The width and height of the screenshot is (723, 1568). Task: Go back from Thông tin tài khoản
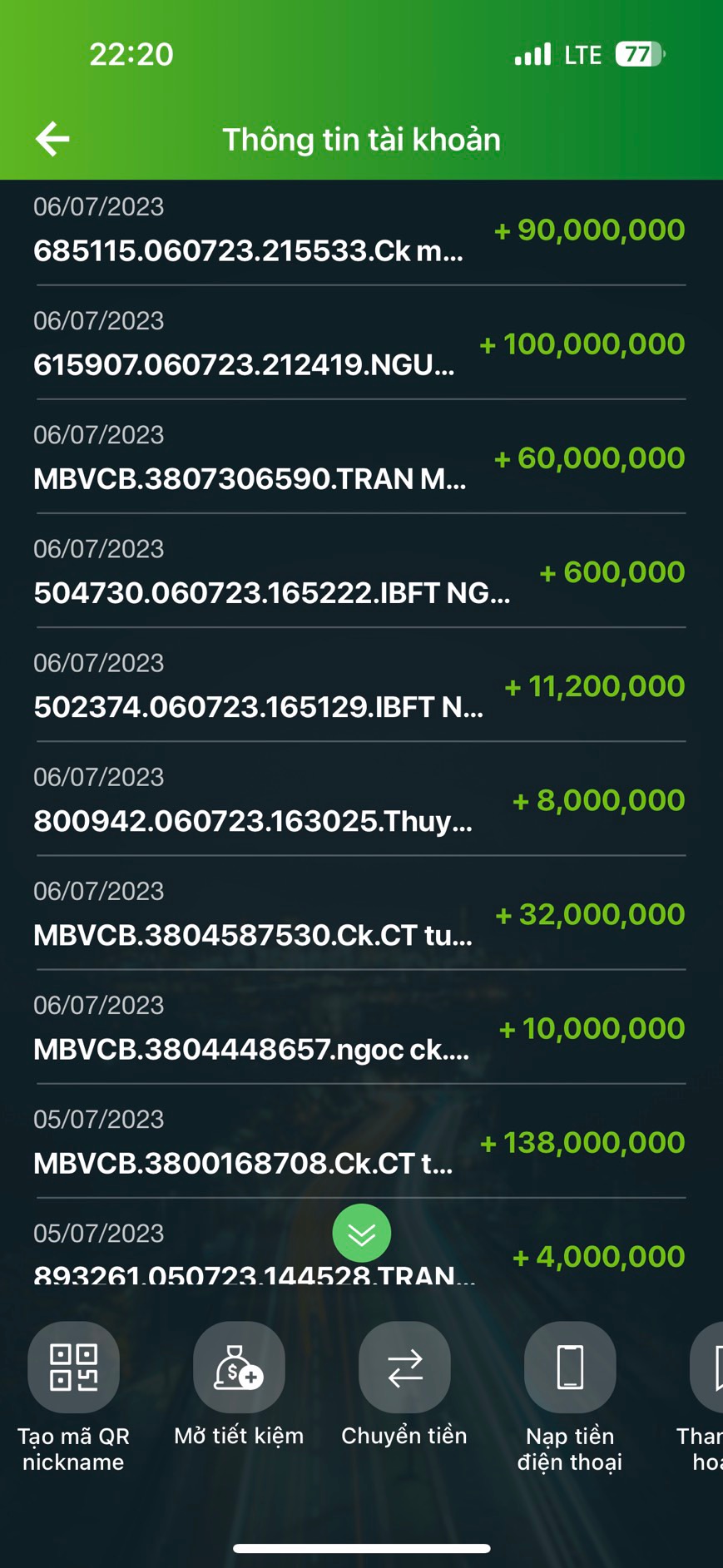52,139
